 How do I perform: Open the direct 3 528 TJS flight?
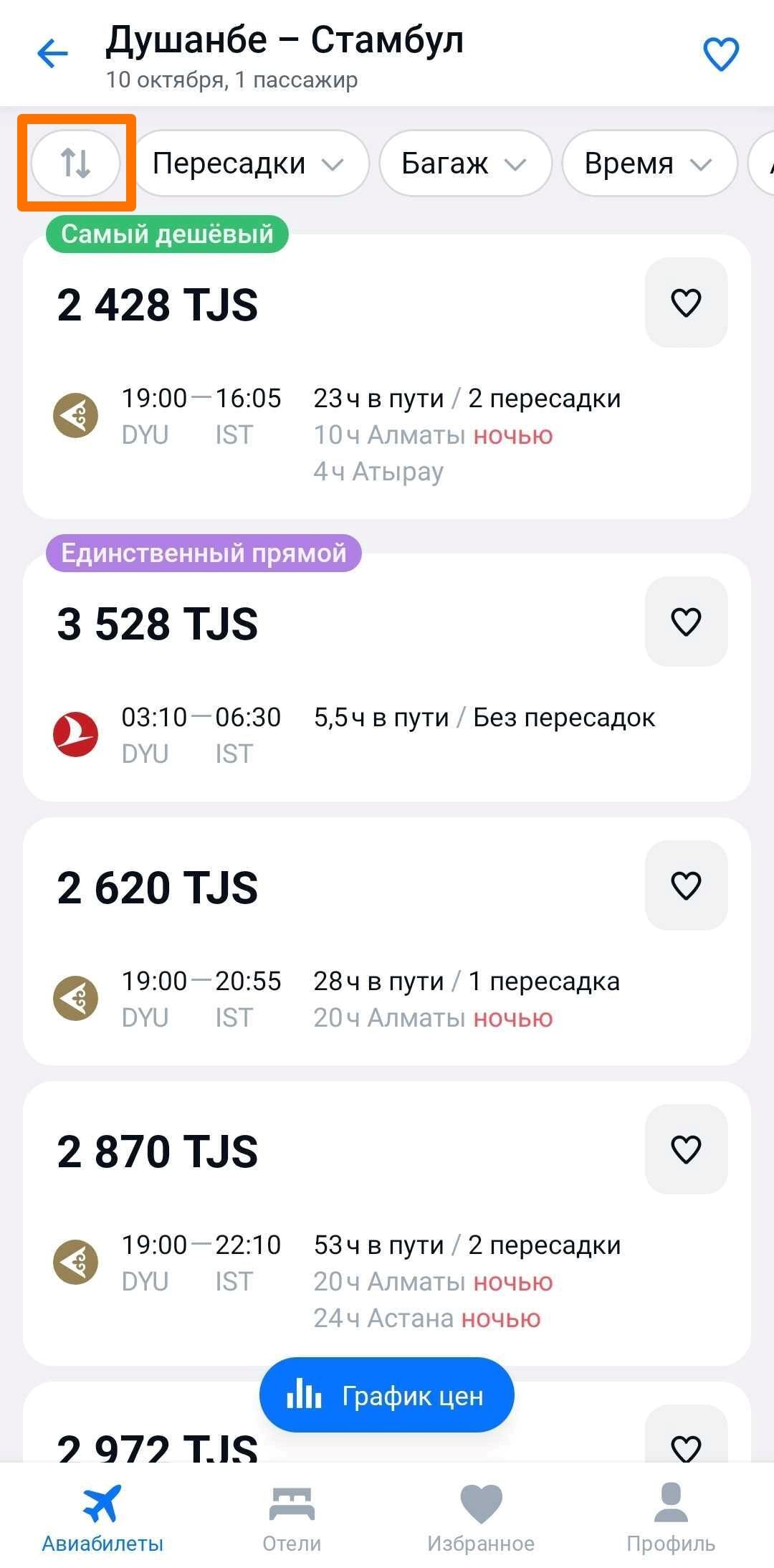click(x=387, y=678)
